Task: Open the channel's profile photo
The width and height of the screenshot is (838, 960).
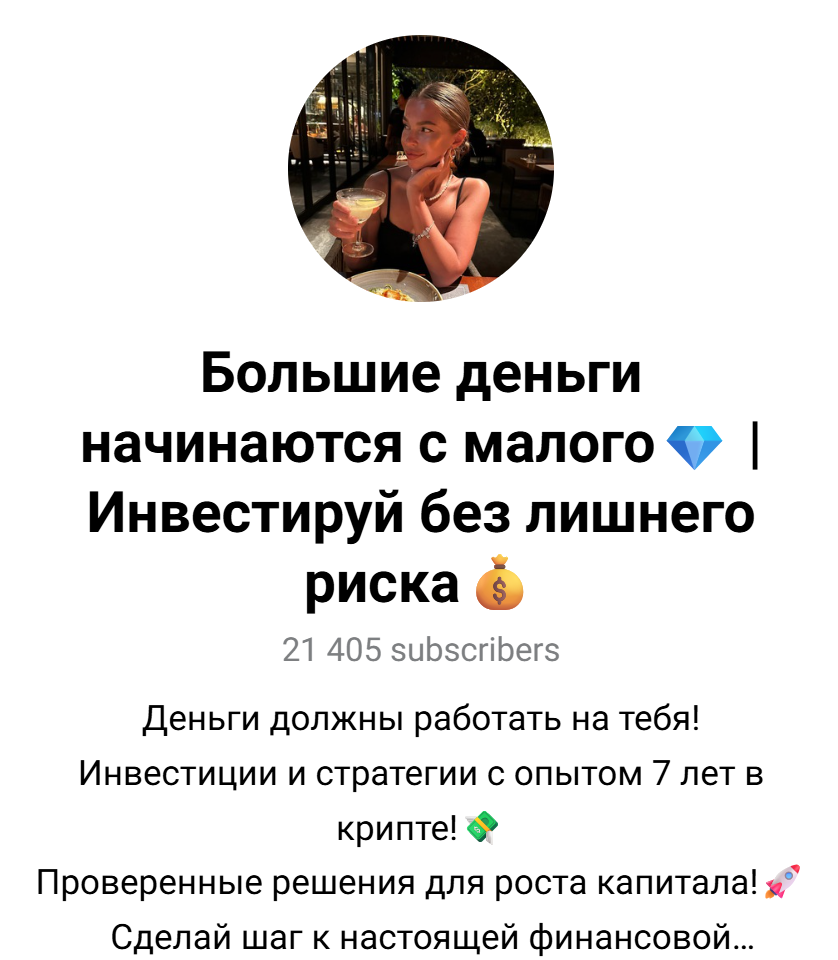Action: point(420,168)
